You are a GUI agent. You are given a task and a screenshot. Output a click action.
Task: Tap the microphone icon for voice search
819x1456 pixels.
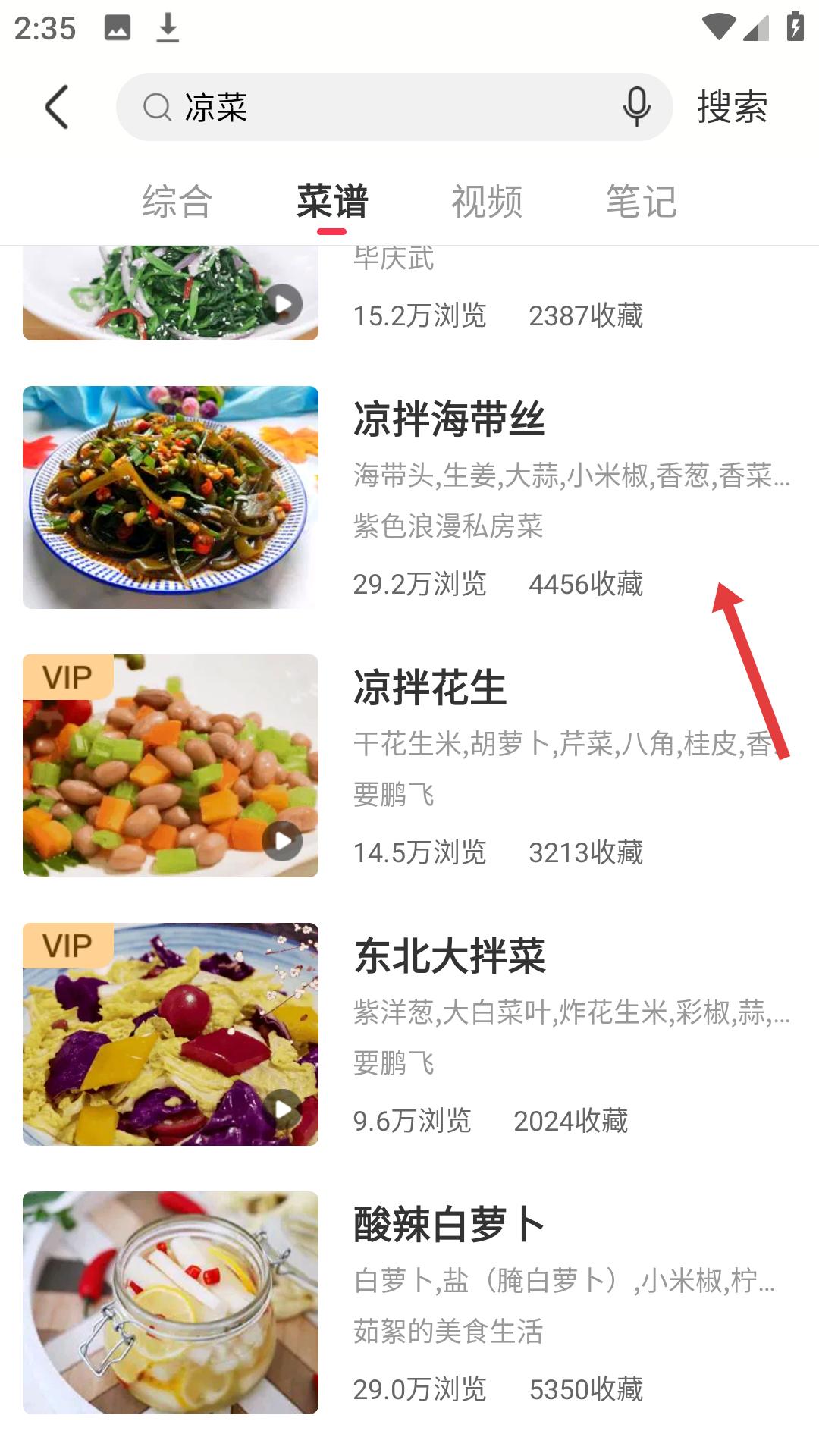635,106
